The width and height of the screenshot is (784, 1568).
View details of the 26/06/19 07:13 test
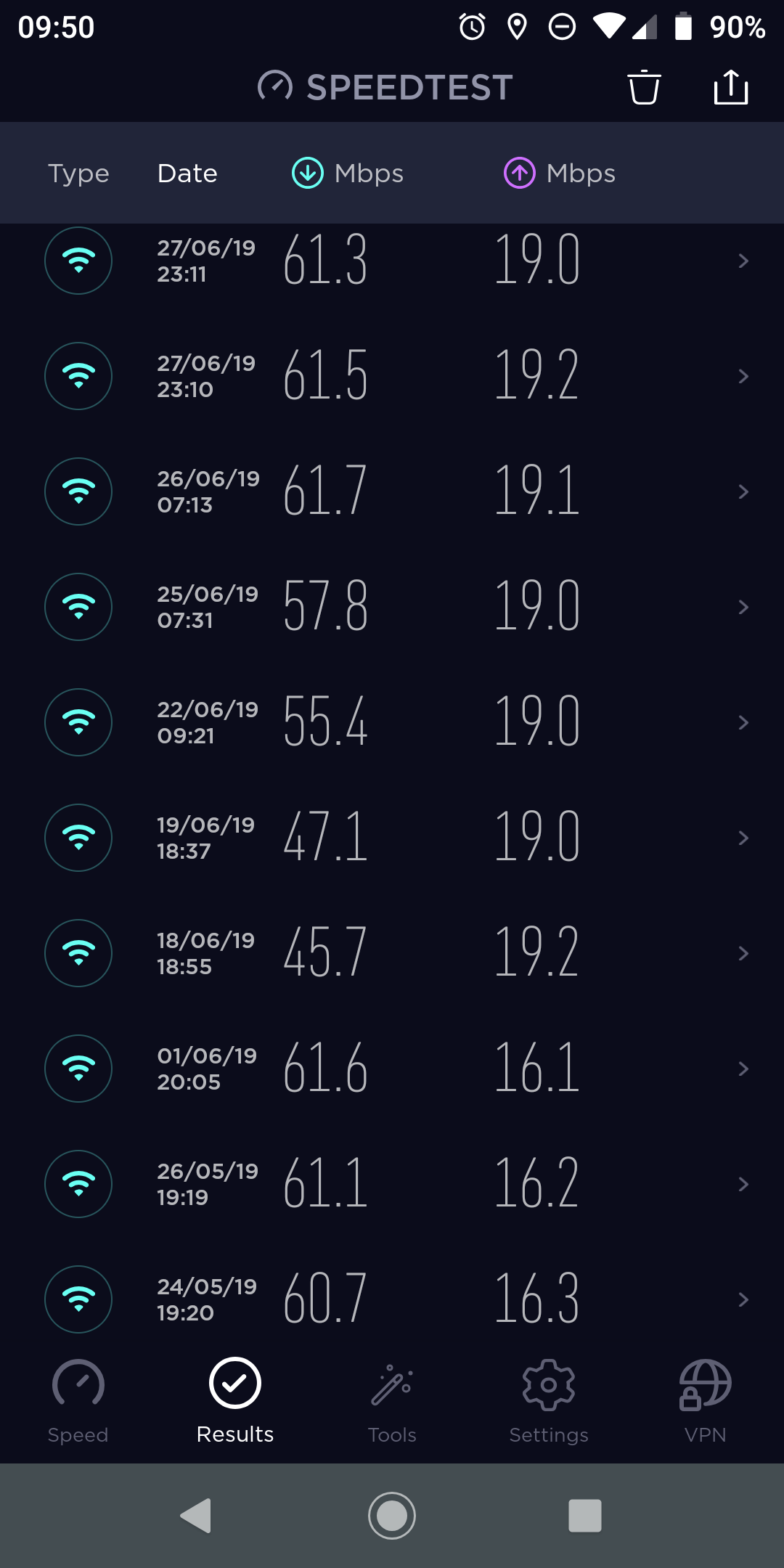coord(392,491)
